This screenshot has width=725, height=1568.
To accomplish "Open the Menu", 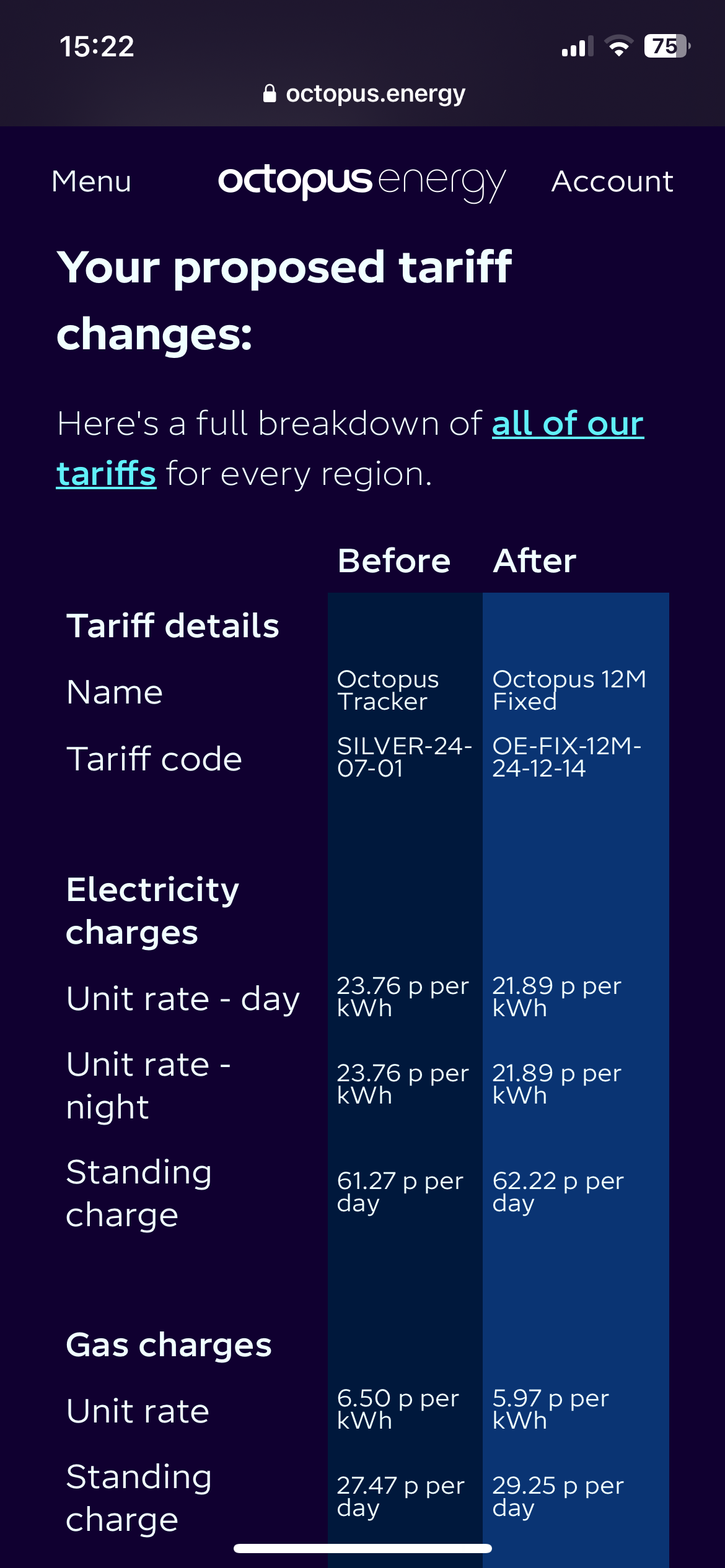I will pos(91,181).
